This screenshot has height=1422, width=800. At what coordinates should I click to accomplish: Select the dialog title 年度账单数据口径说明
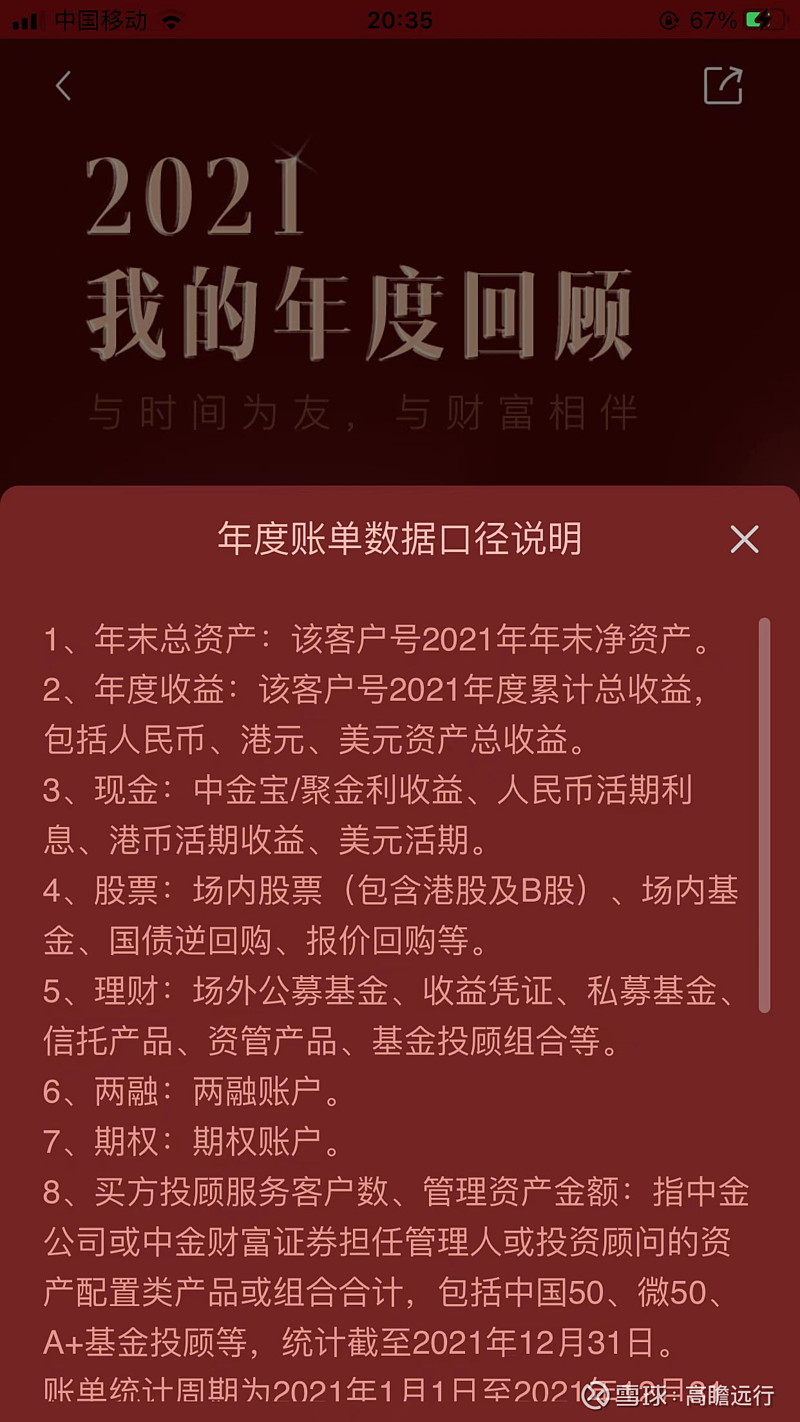(x=400, y=540)
